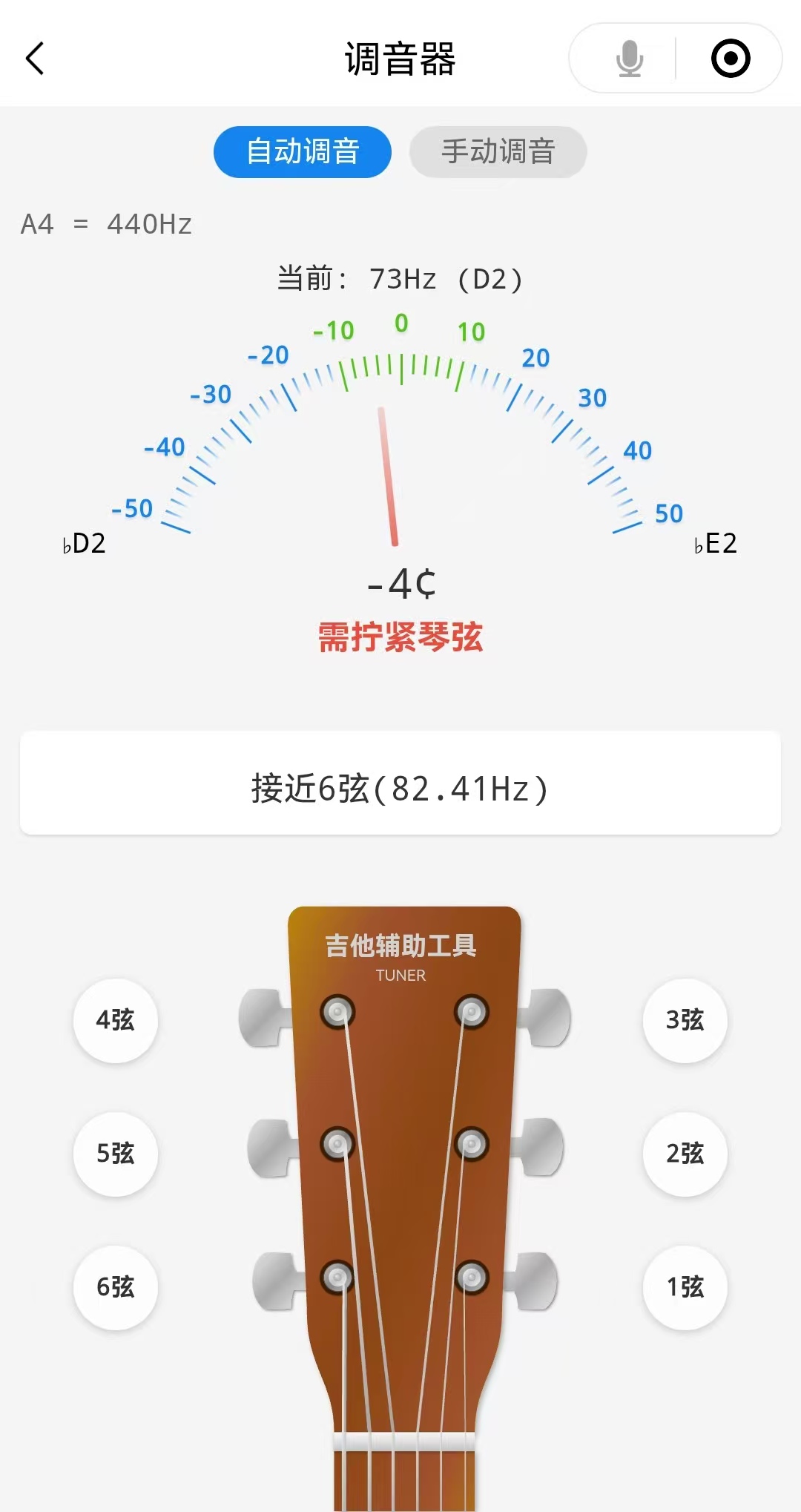
Task: Select the 4弦 button
Action: click(116, 1020)
